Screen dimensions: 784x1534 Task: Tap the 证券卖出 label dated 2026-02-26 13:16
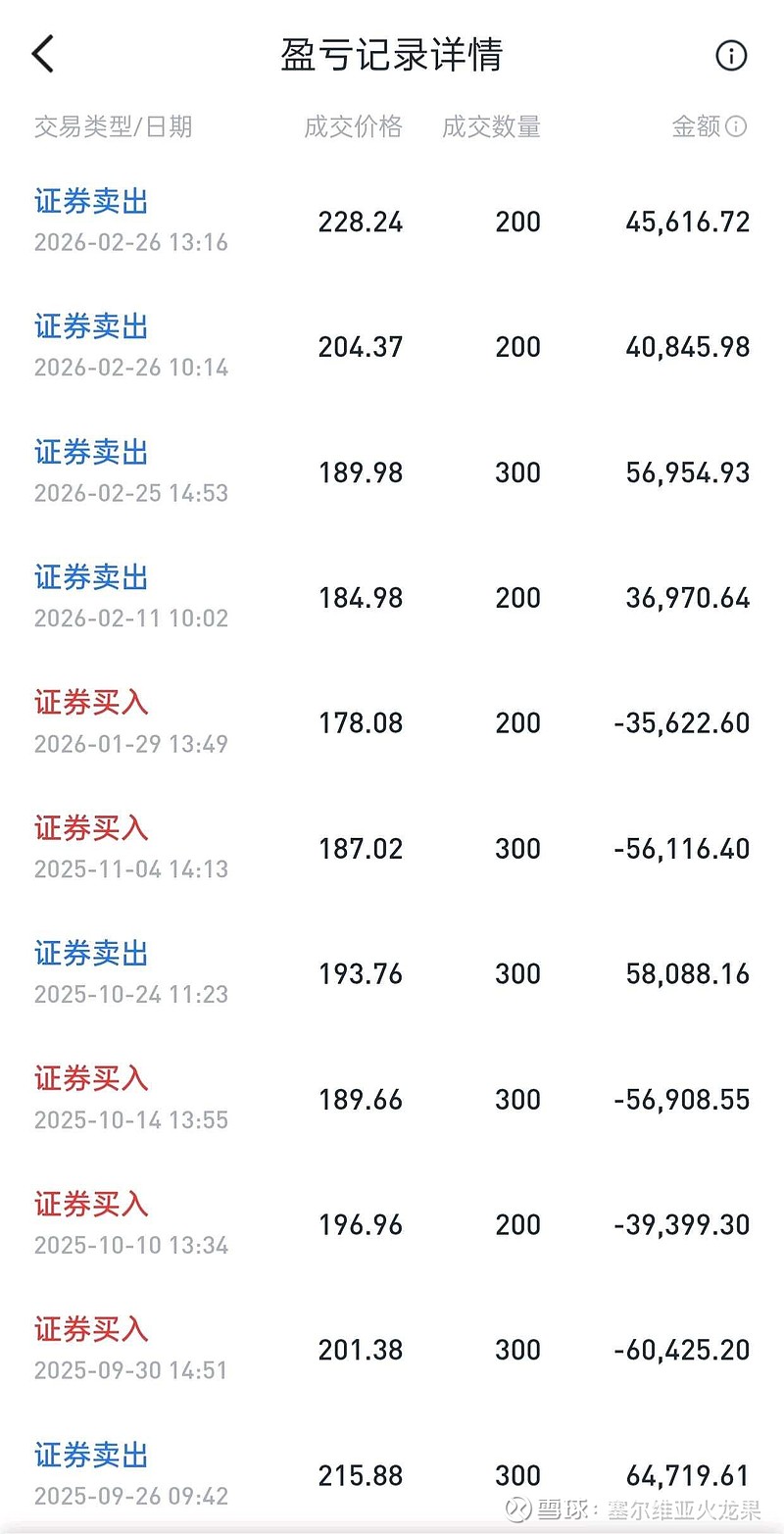coord(90,201)
